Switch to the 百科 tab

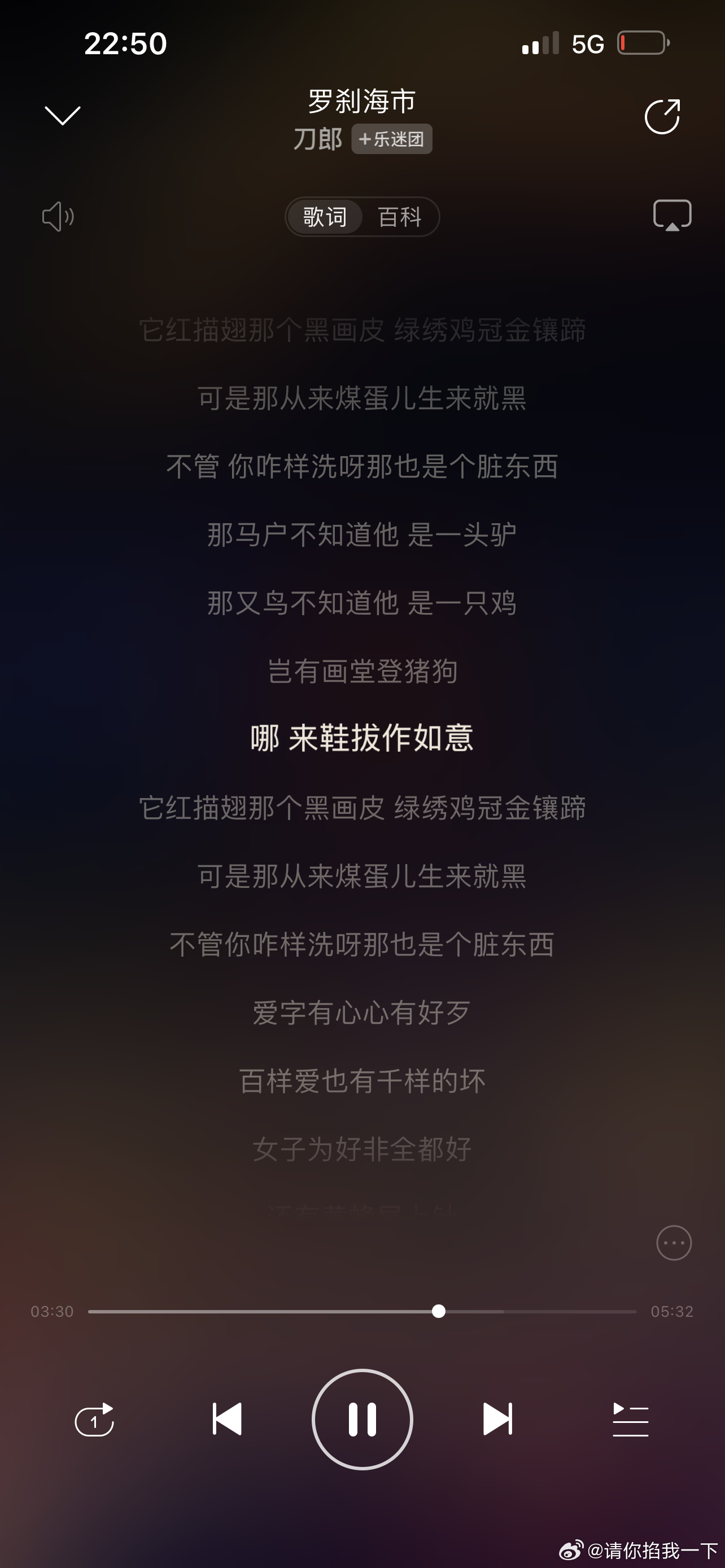[399, 217]
